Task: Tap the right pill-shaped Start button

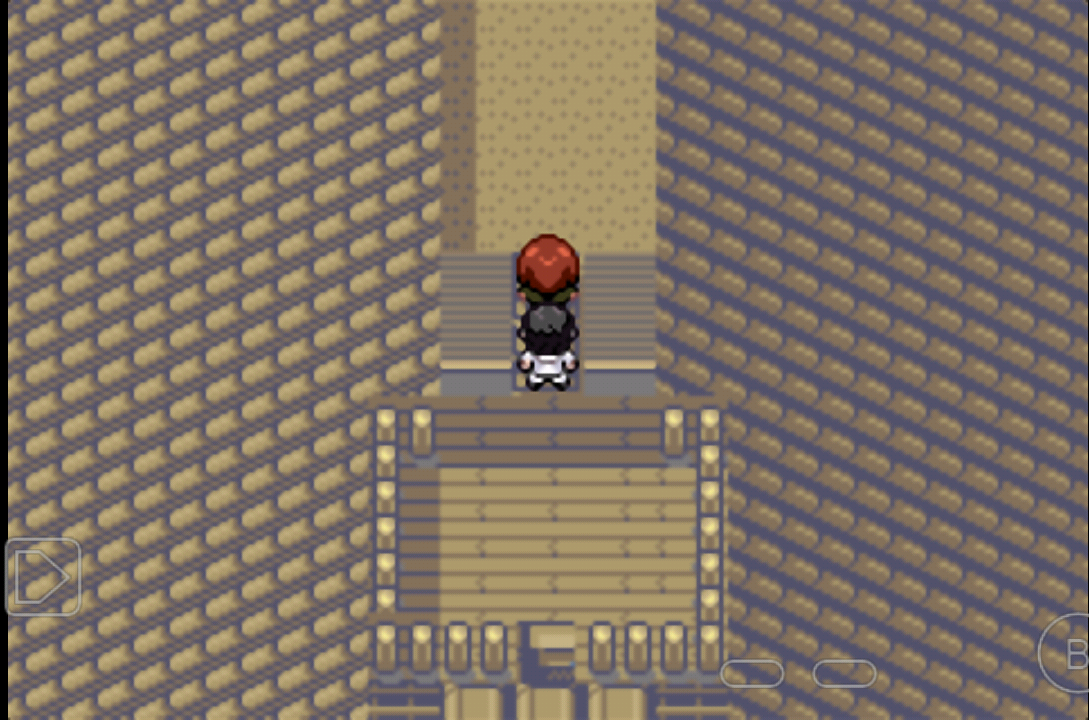Action: point(844,674)
